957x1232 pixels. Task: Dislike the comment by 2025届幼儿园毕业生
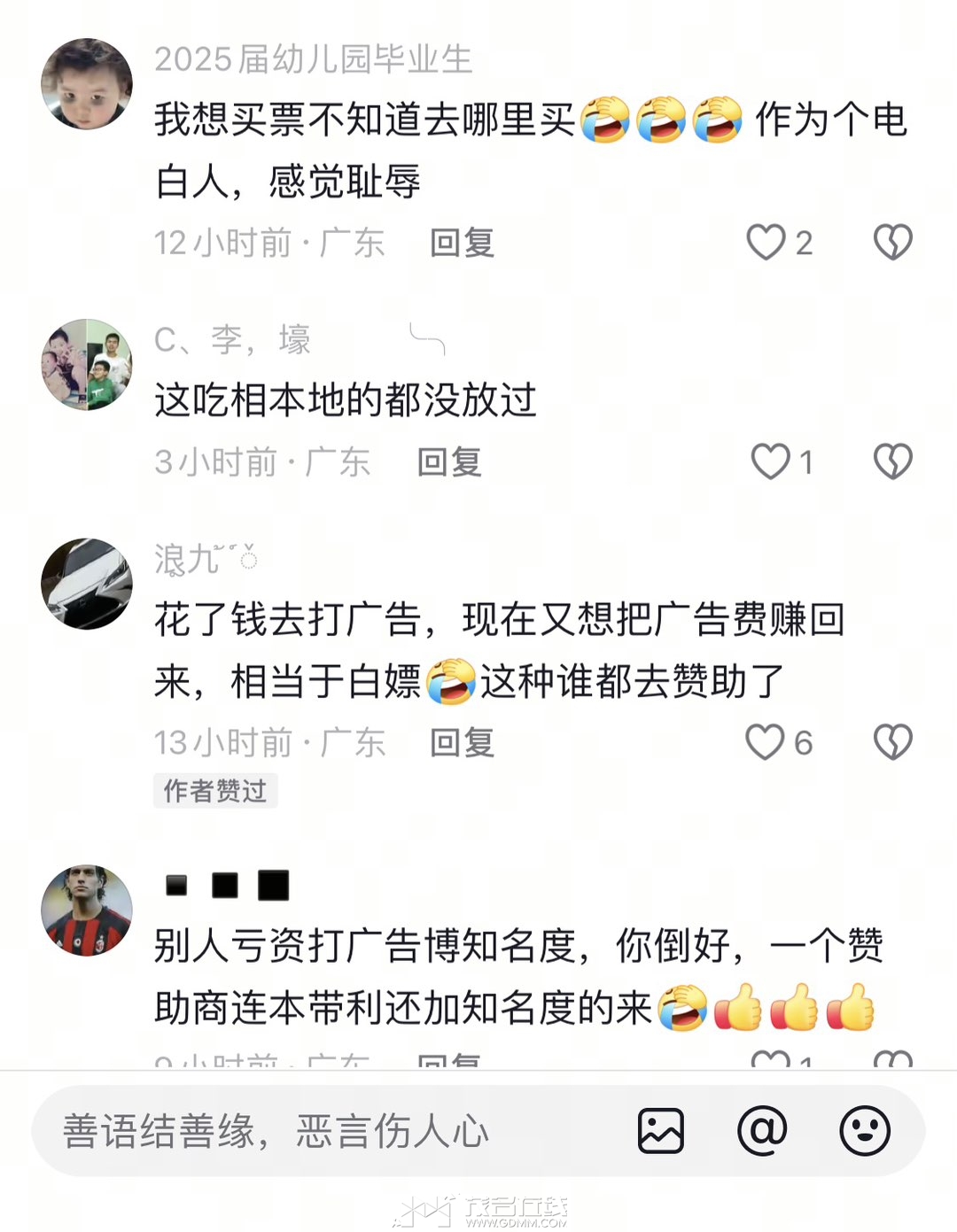coord(892,242)
